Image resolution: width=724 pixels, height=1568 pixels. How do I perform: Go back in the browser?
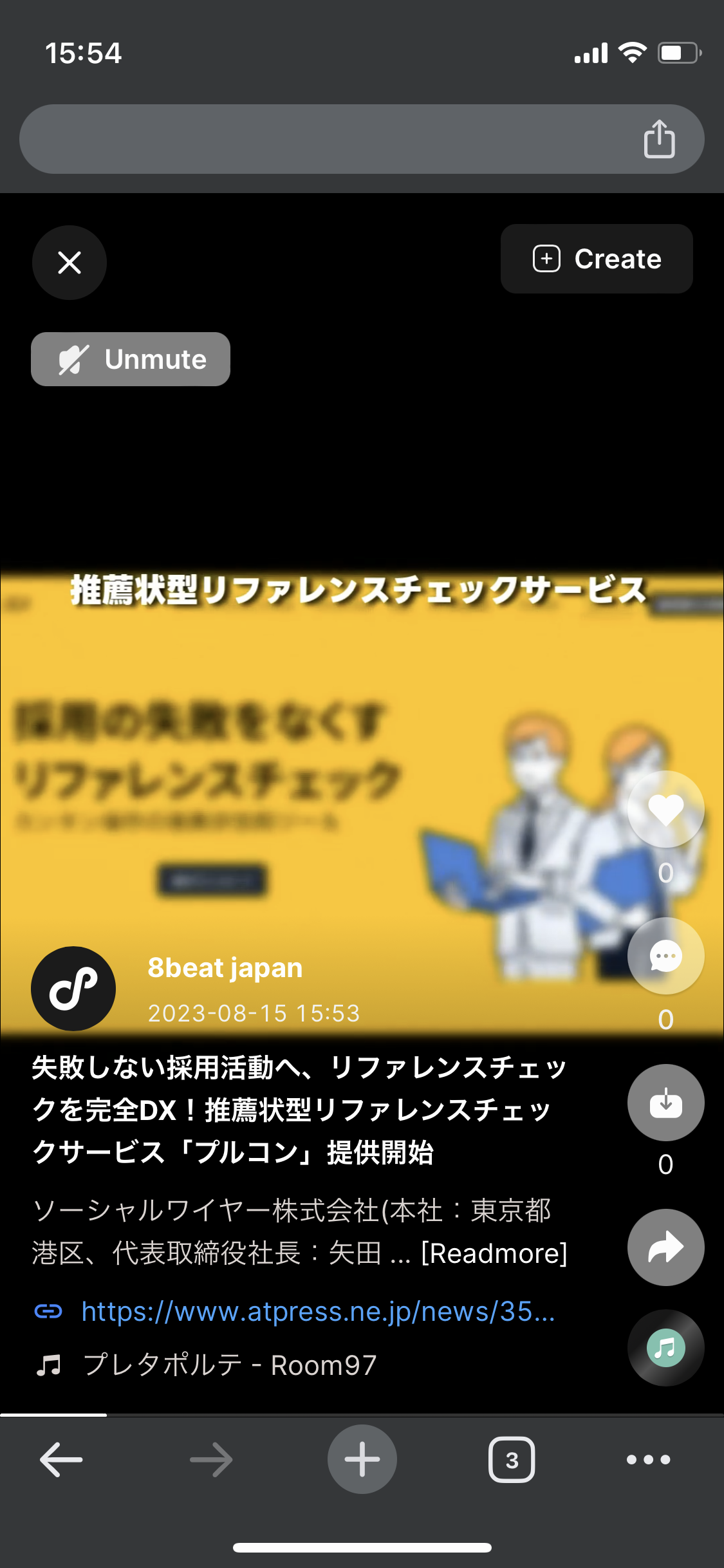pyautogui.click(x=61, y=1459)
